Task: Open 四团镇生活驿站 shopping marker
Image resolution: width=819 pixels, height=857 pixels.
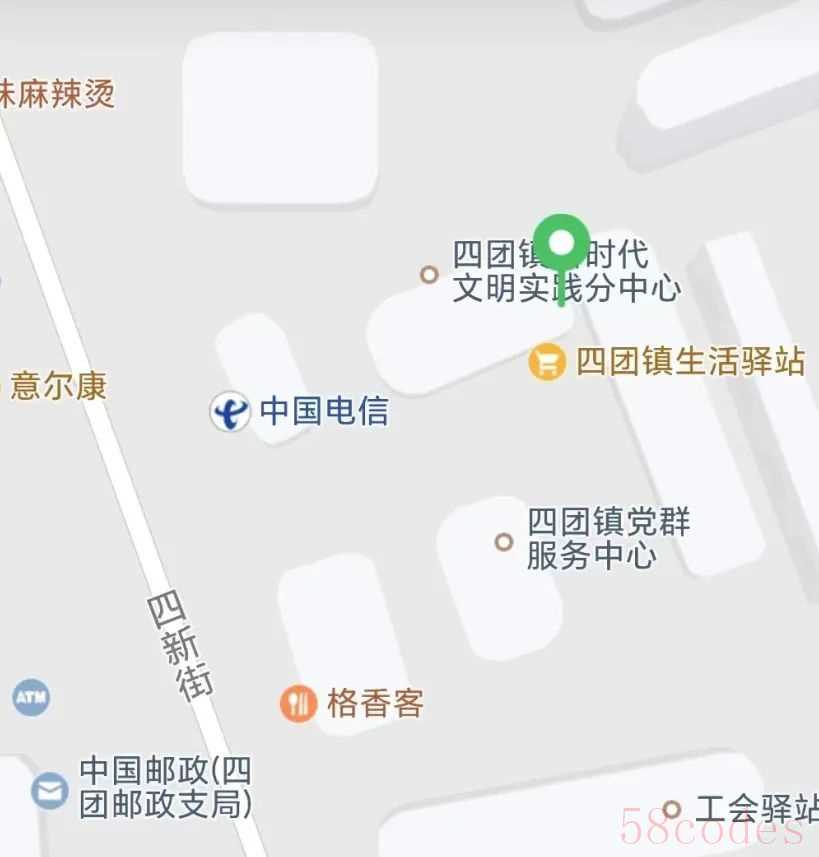Action: [x=546, y=362]
